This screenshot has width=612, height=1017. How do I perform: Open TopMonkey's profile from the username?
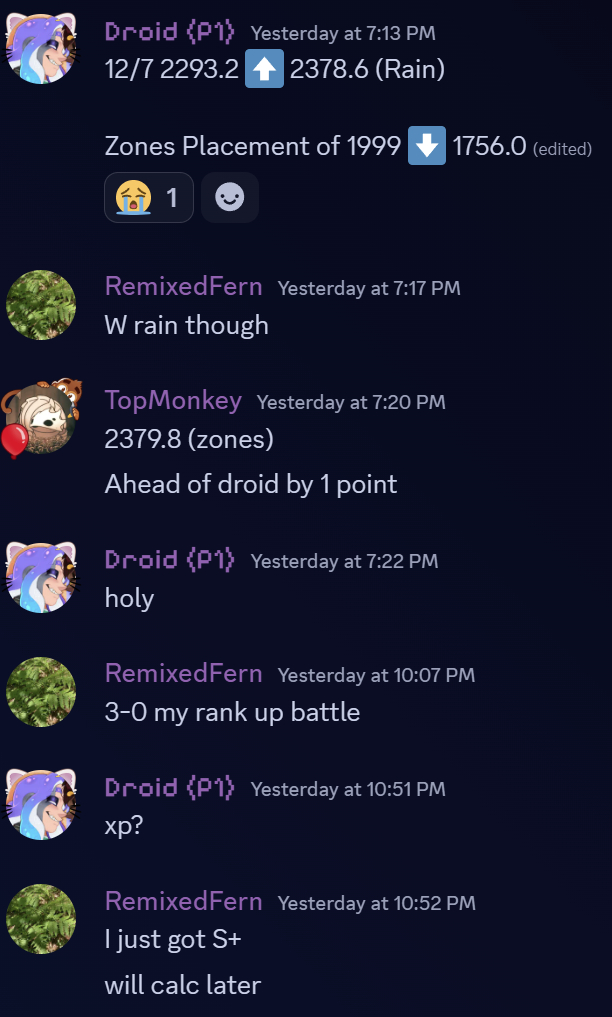click(x=173, y=401)
